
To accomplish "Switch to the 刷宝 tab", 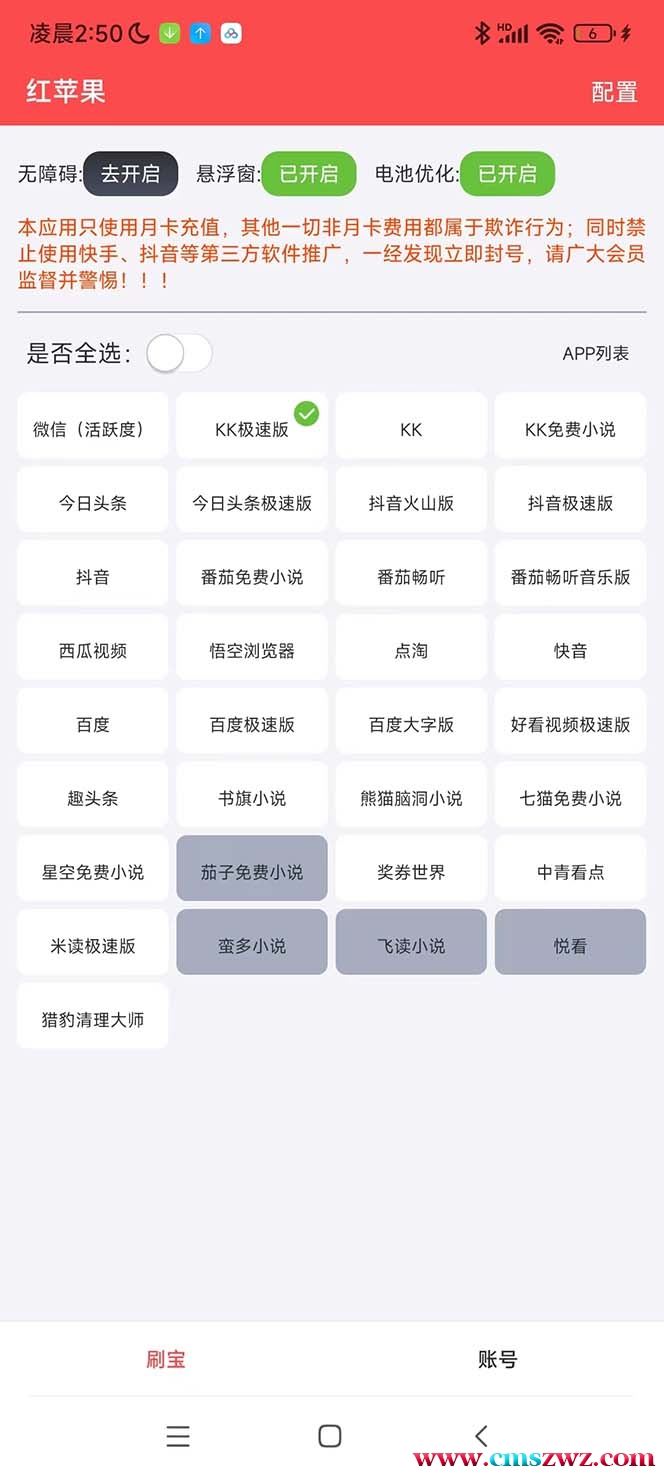I will click(x=166, y=1359).
